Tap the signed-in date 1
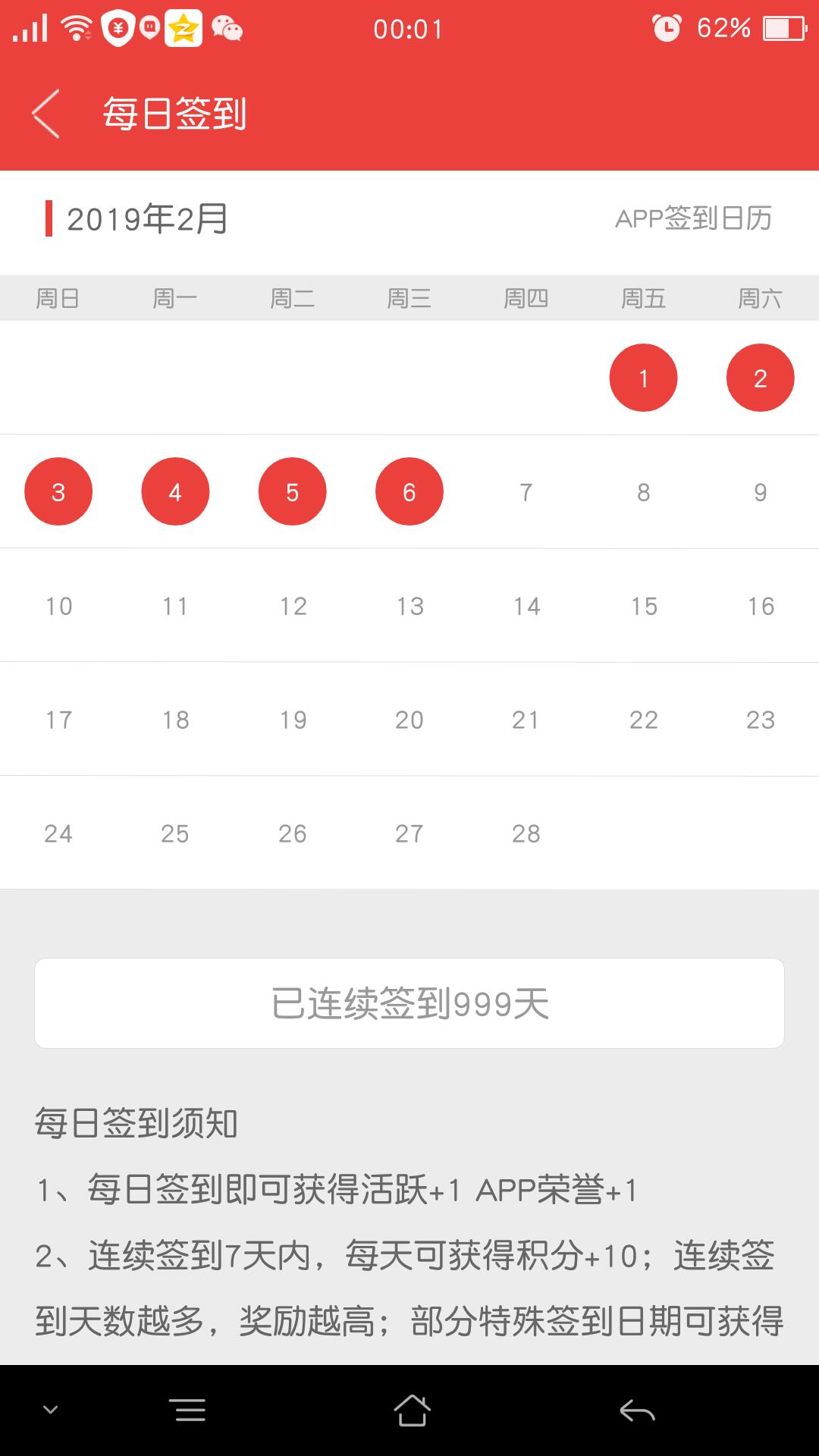 click(x=643, y=378)
